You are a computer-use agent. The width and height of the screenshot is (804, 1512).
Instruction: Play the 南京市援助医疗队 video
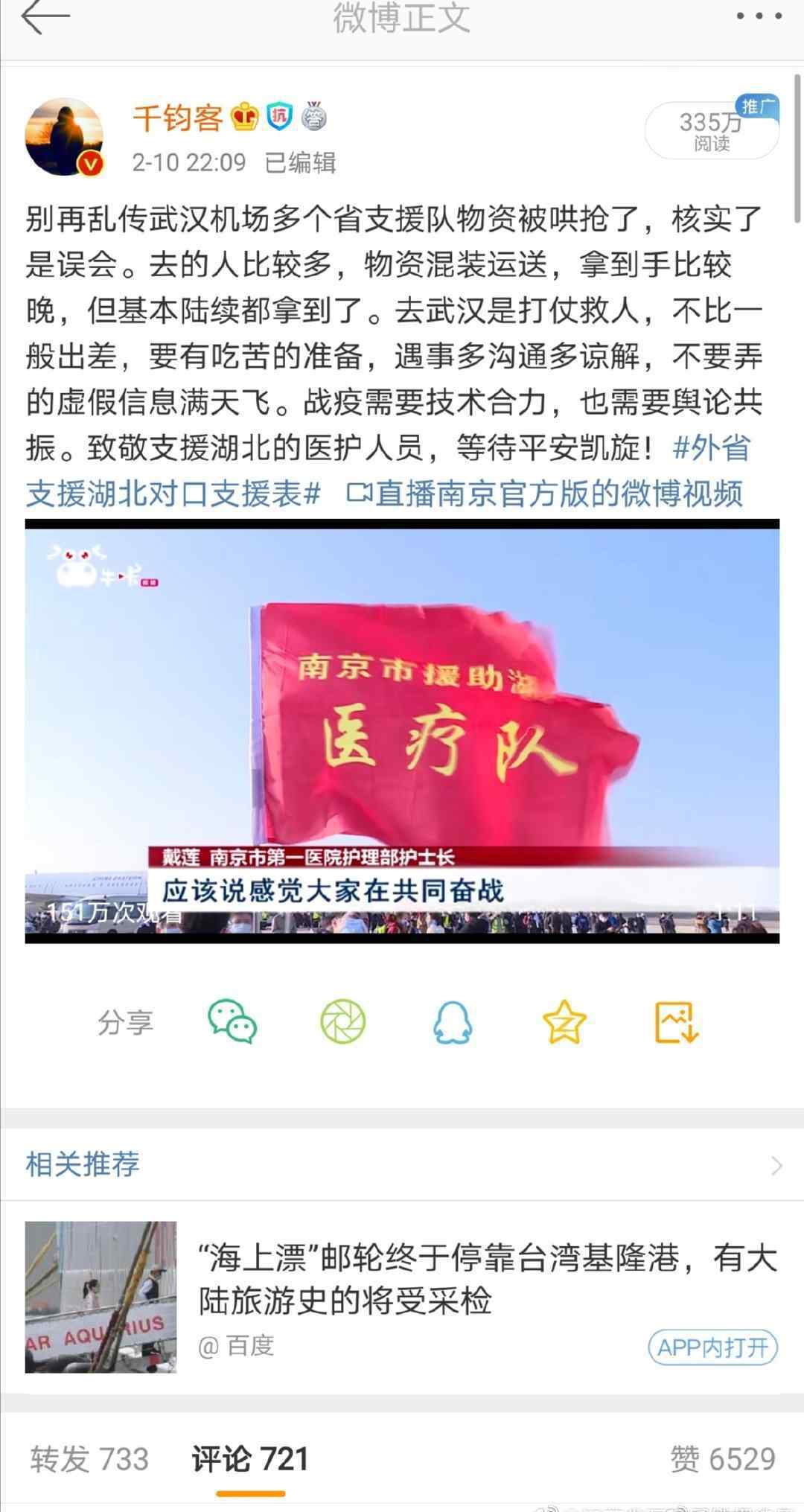pyautogui.click(x=402, y=731)
